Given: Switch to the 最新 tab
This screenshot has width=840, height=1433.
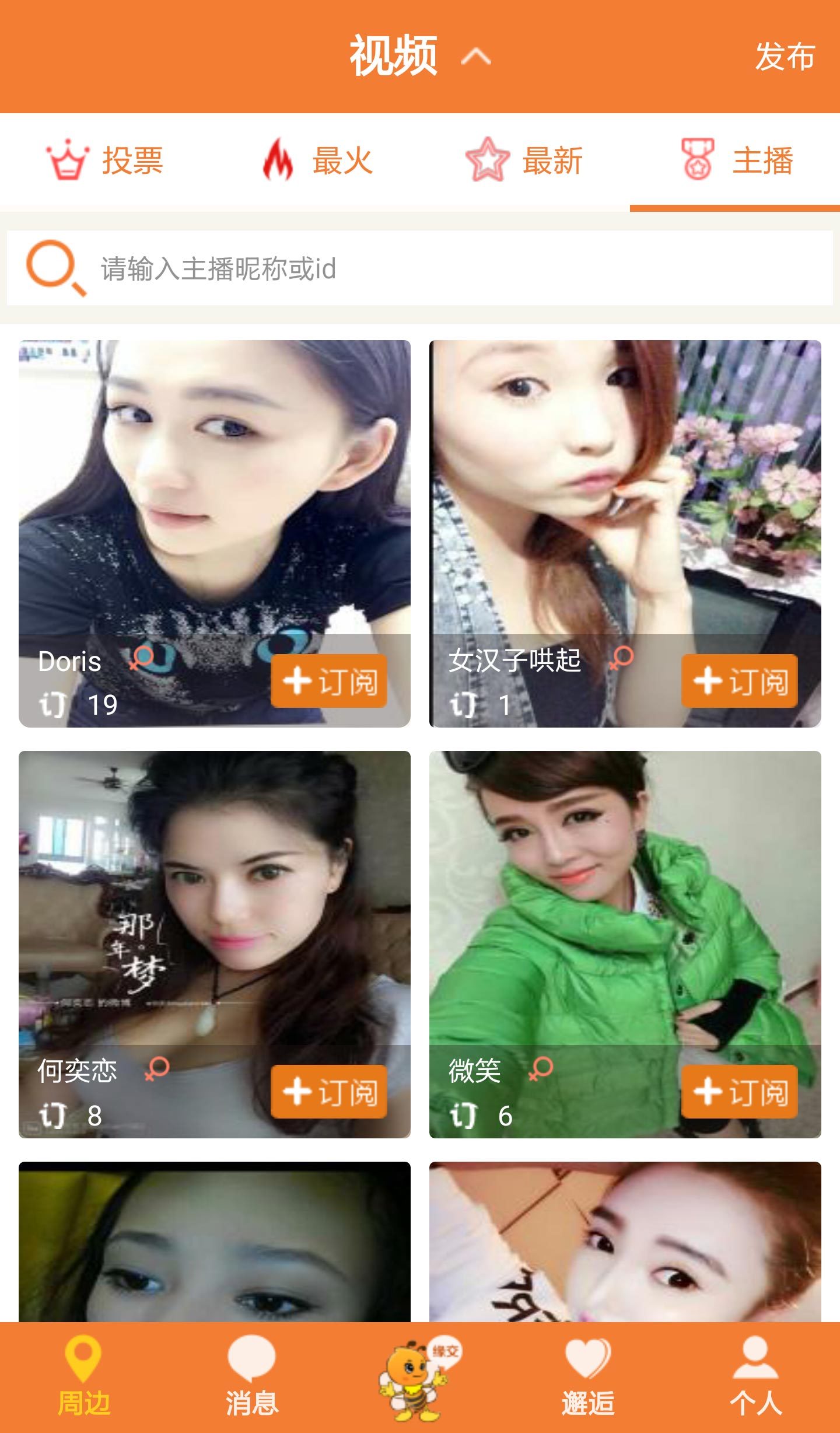Looking at the screenshot, I should pos(525,160).
